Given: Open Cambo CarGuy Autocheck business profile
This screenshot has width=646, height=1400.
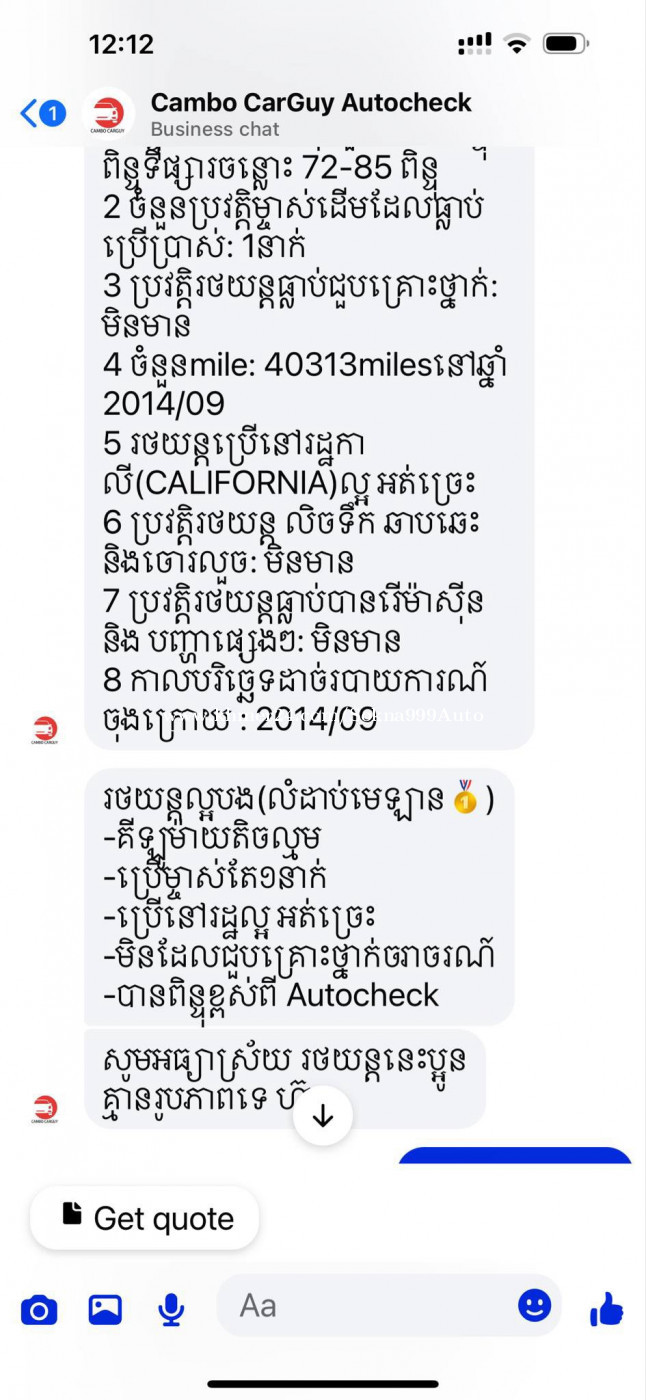Looking at the screenshot, I should coord(311,102).
